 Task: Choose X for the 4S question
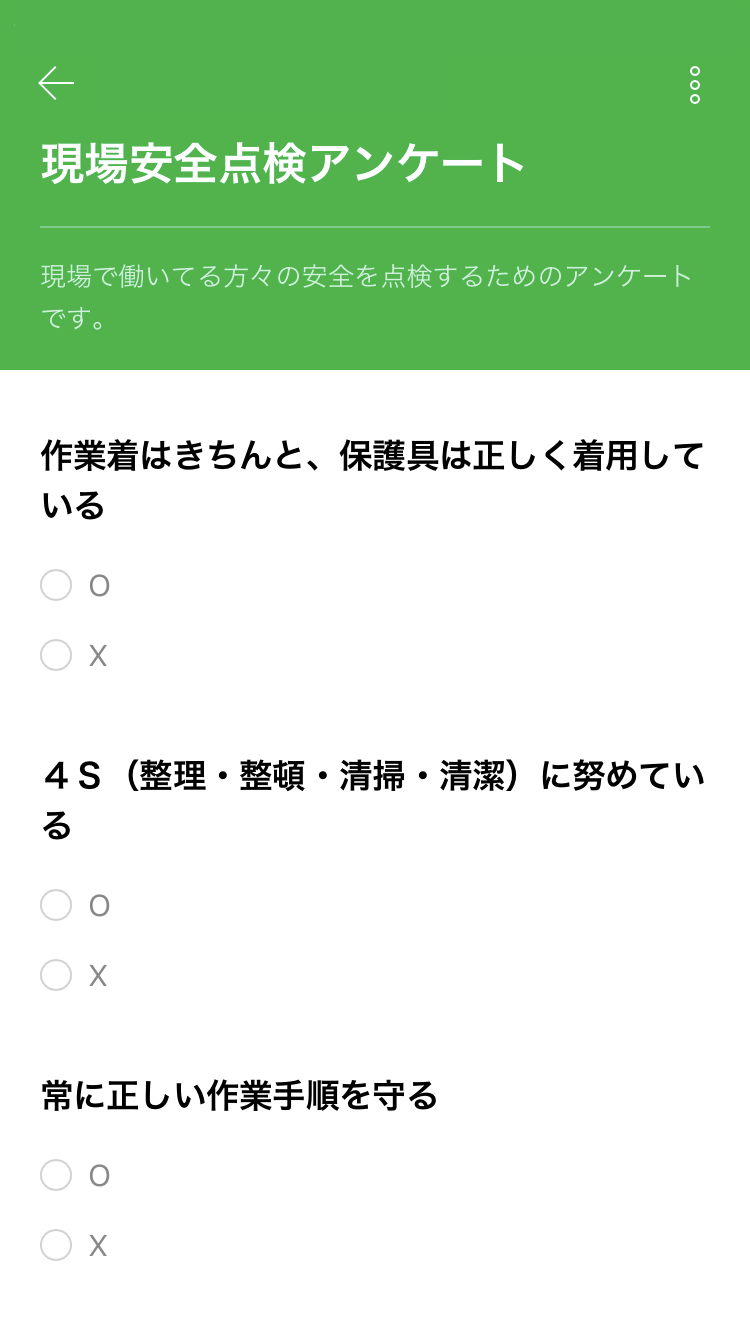[x=57, y=975]
